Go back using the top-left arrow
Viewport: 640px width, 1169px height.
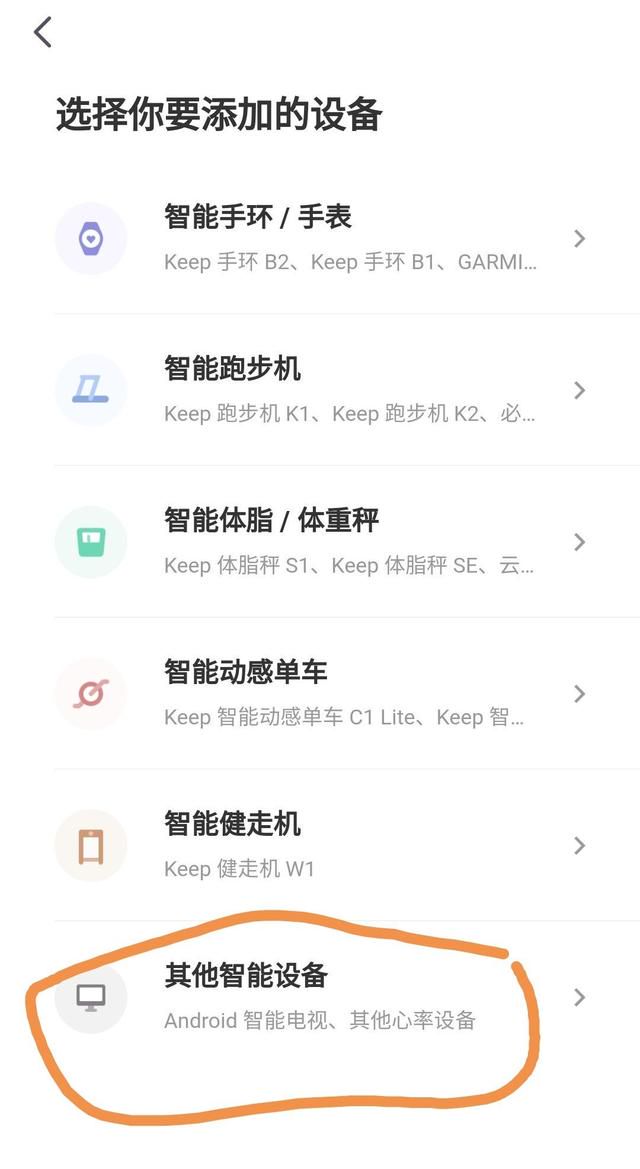[x=43, y=32]
